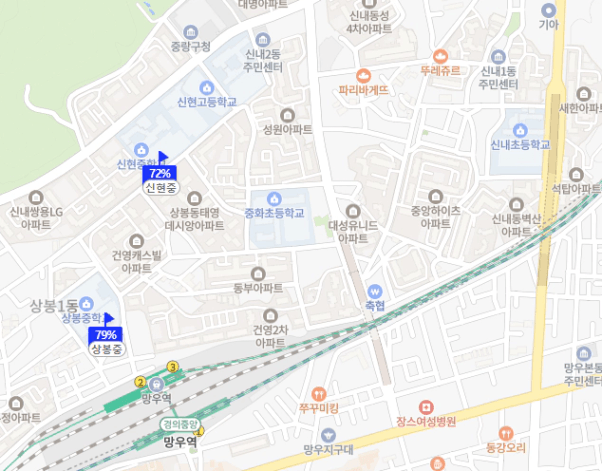Viewport: 602px width, 471px height.
Task: Tap the 파리바게뜨 bakery marker
Action: [x=363, y=75]
